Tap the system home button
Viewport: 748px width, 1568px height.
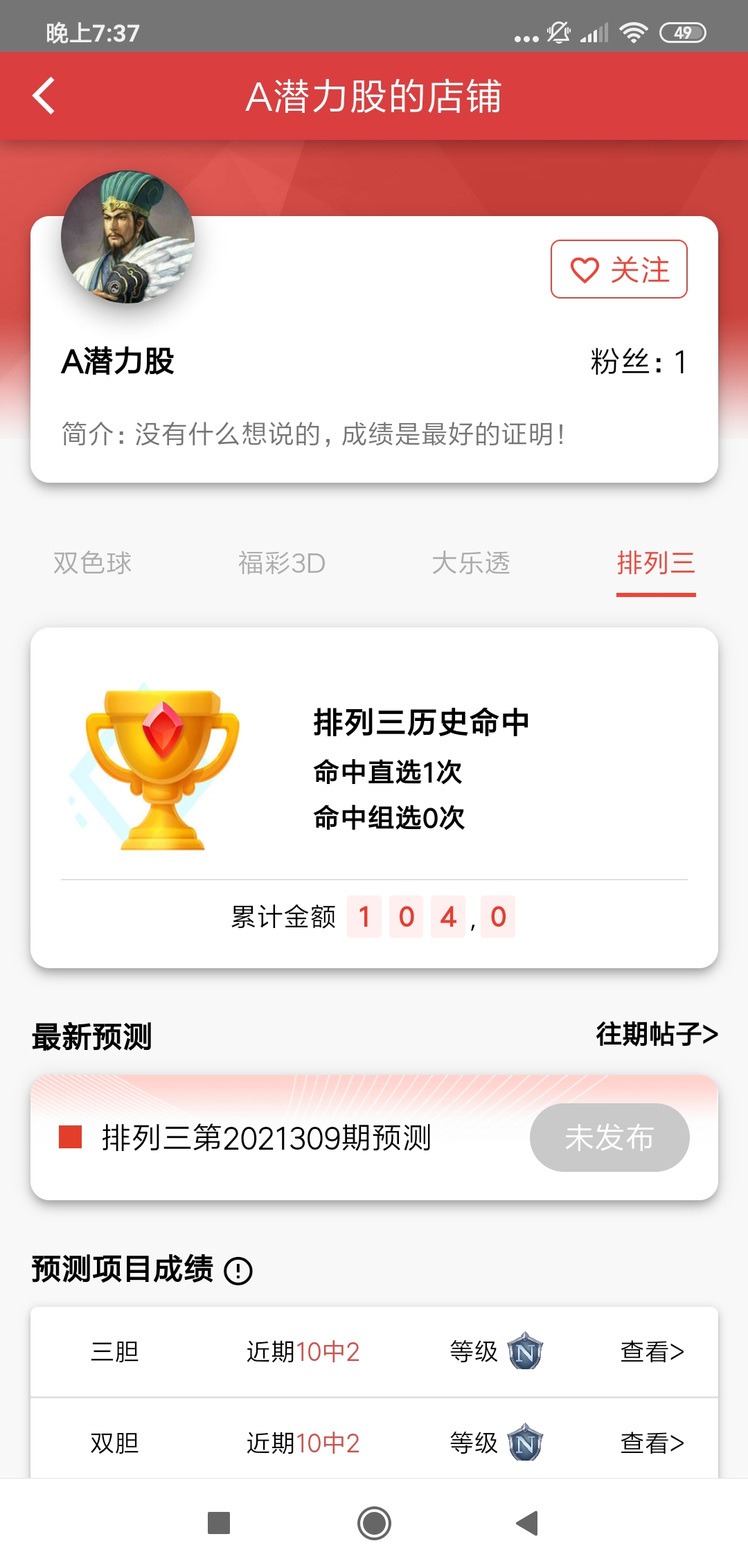click(374, 1523)
